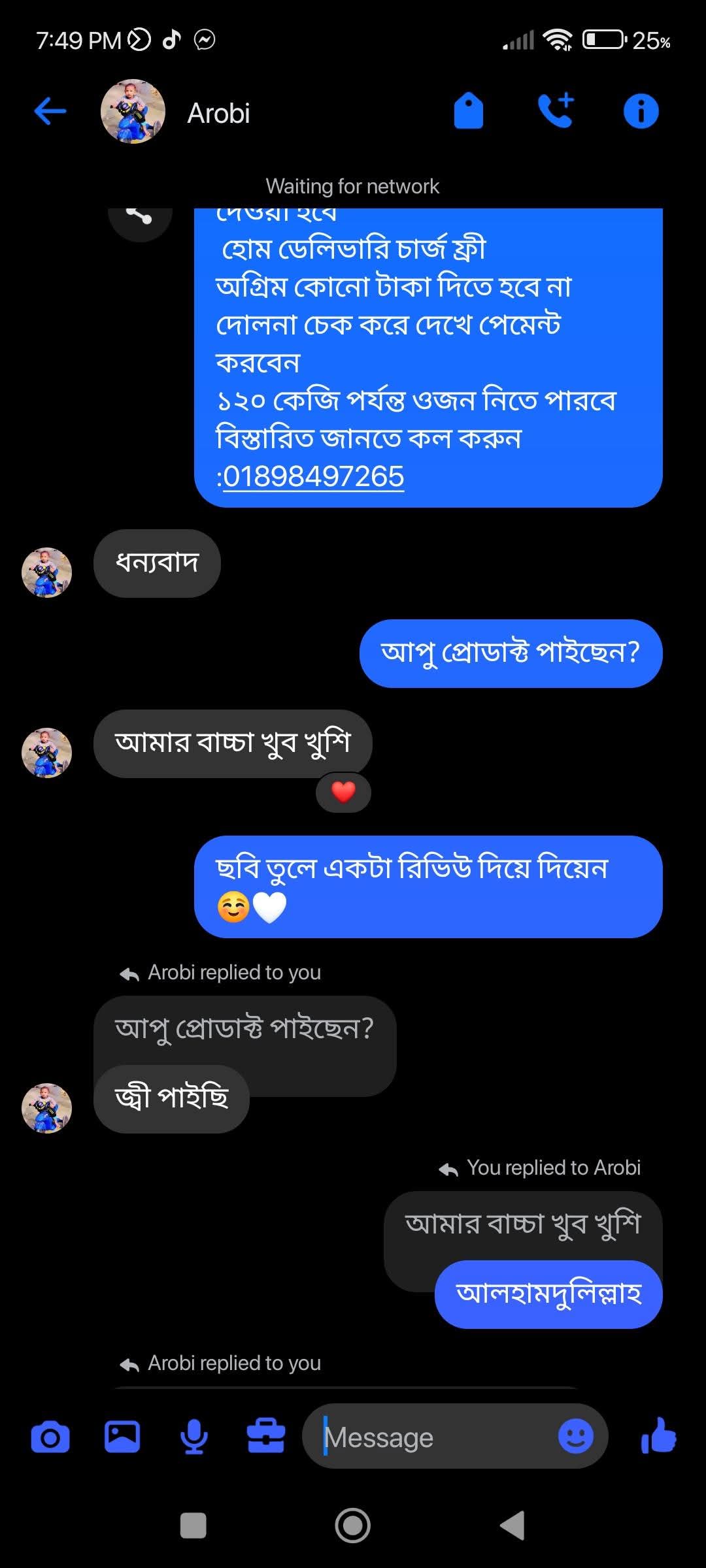Screen dimensions: 706x1568
Task: Record a voice message
Action: click(x=194, y=1437)
